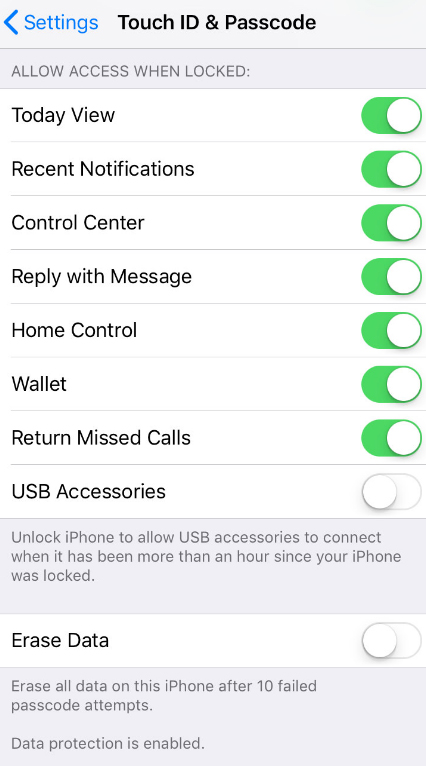Switch off Reply with Message
The width and height of the screenshot is (426, 766).
click(x=391, y=277)
